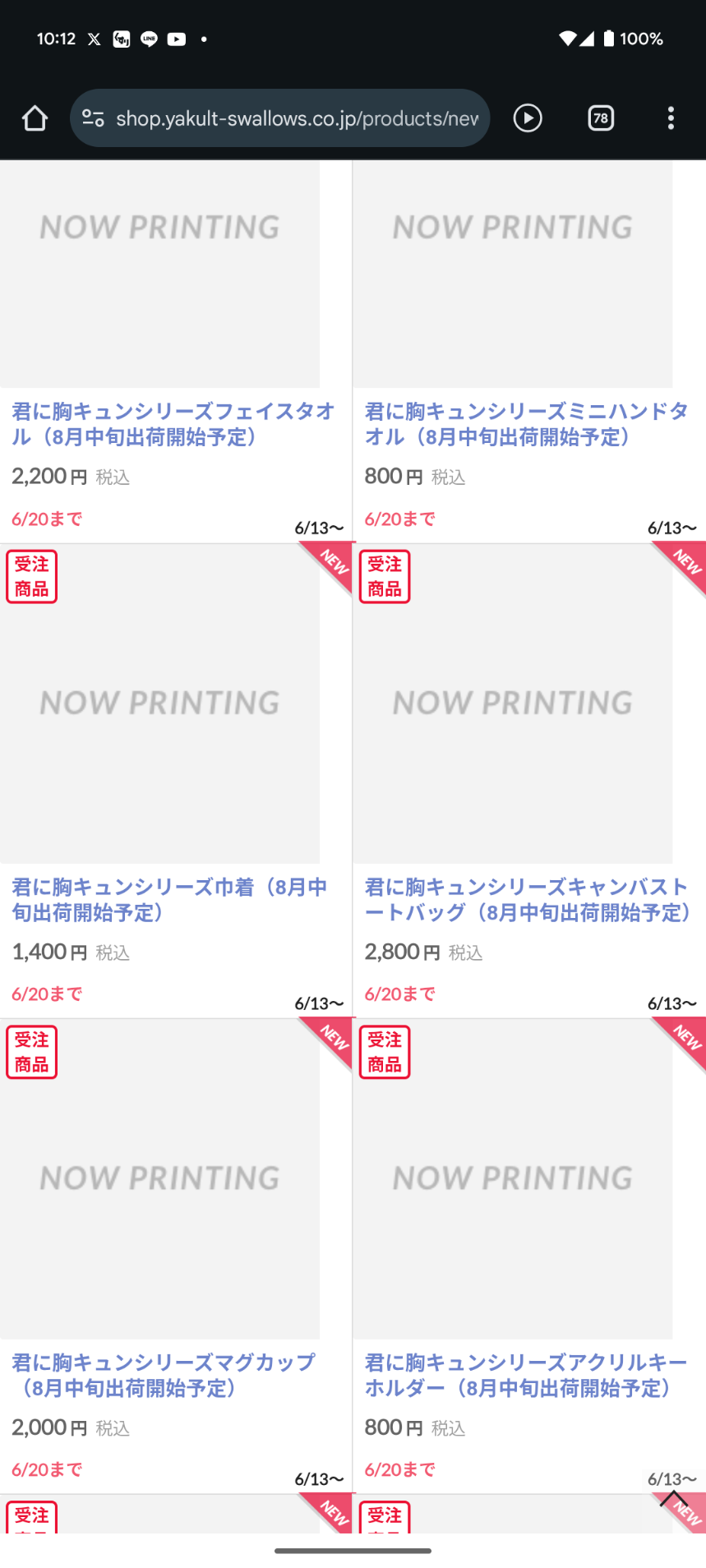706x1568 pixels.
Task: Open the site info icon in address bar
Action: click(x=93, y=118)
